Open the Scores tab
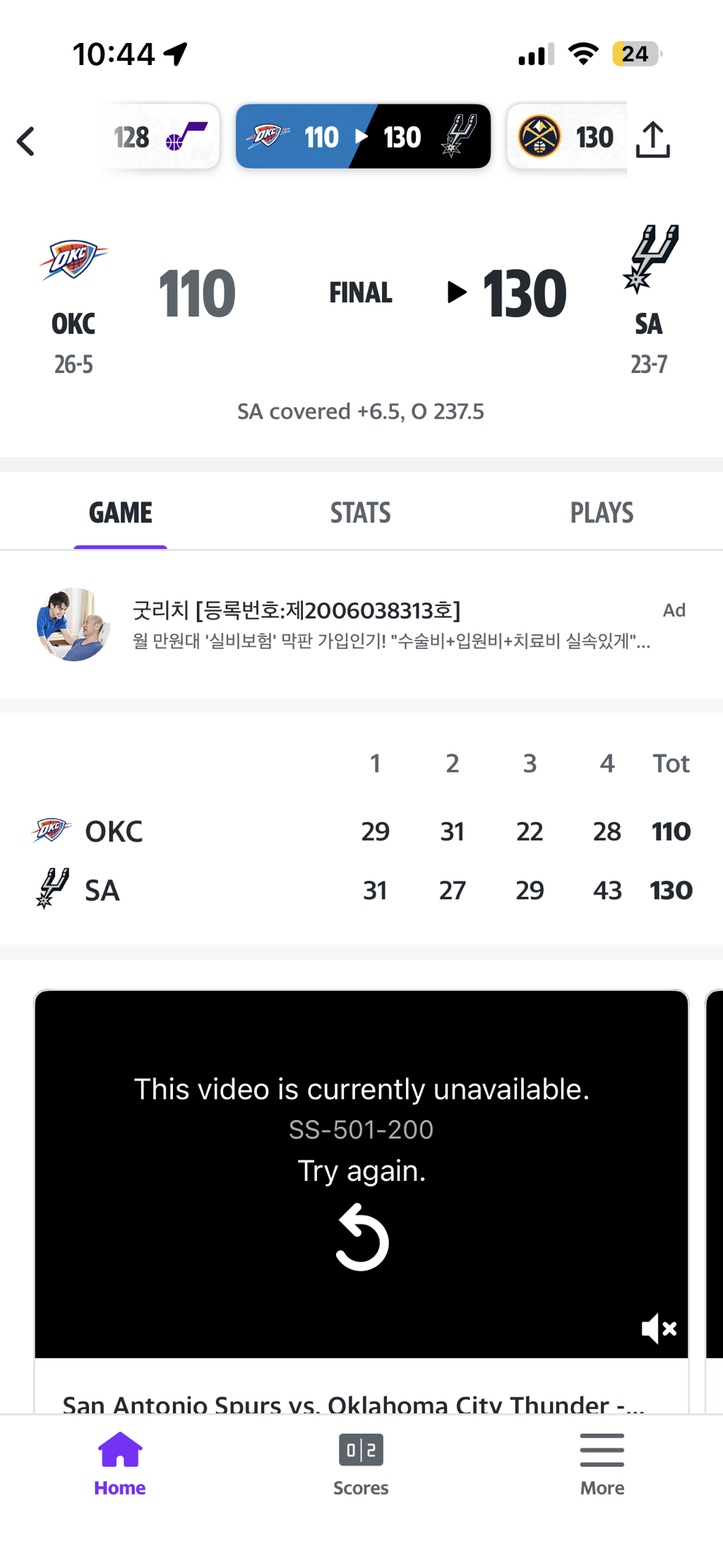The image size is (723, 1568). (x=361, y=1463)
